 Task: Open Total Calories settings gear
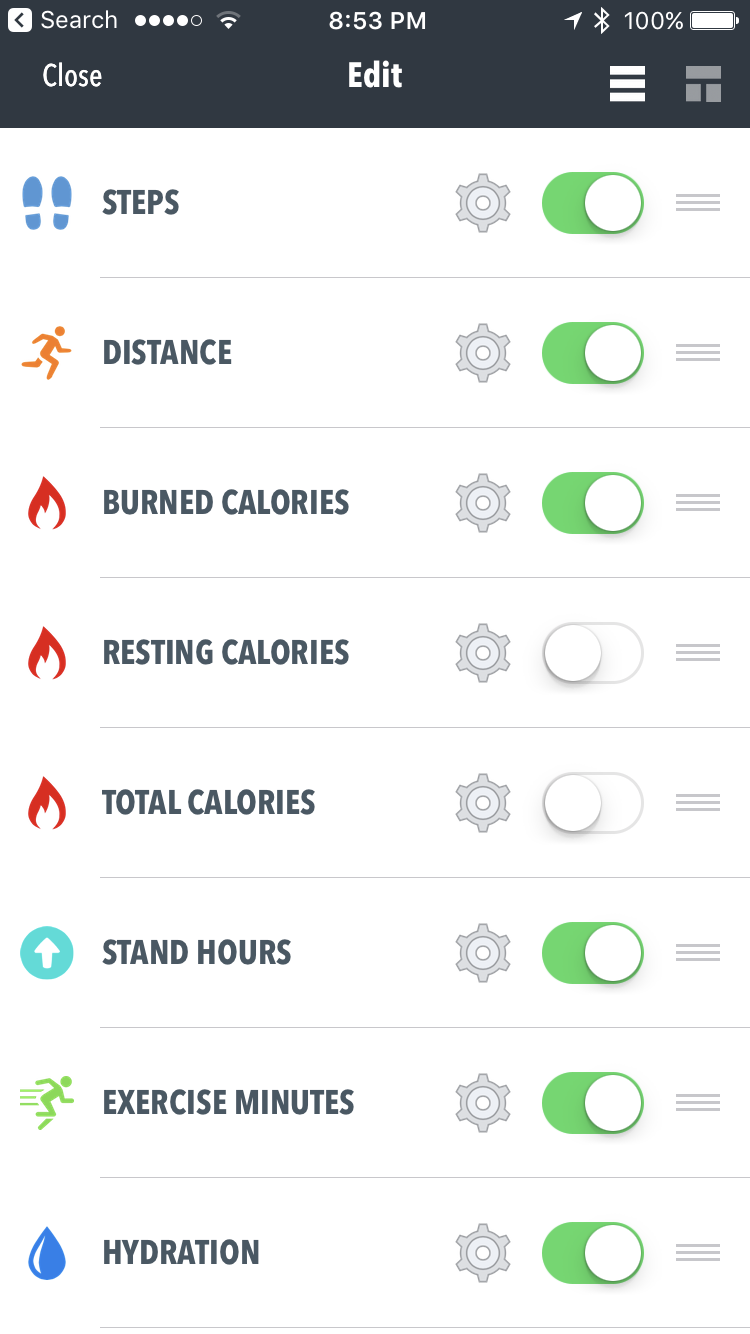click(483, 803)
